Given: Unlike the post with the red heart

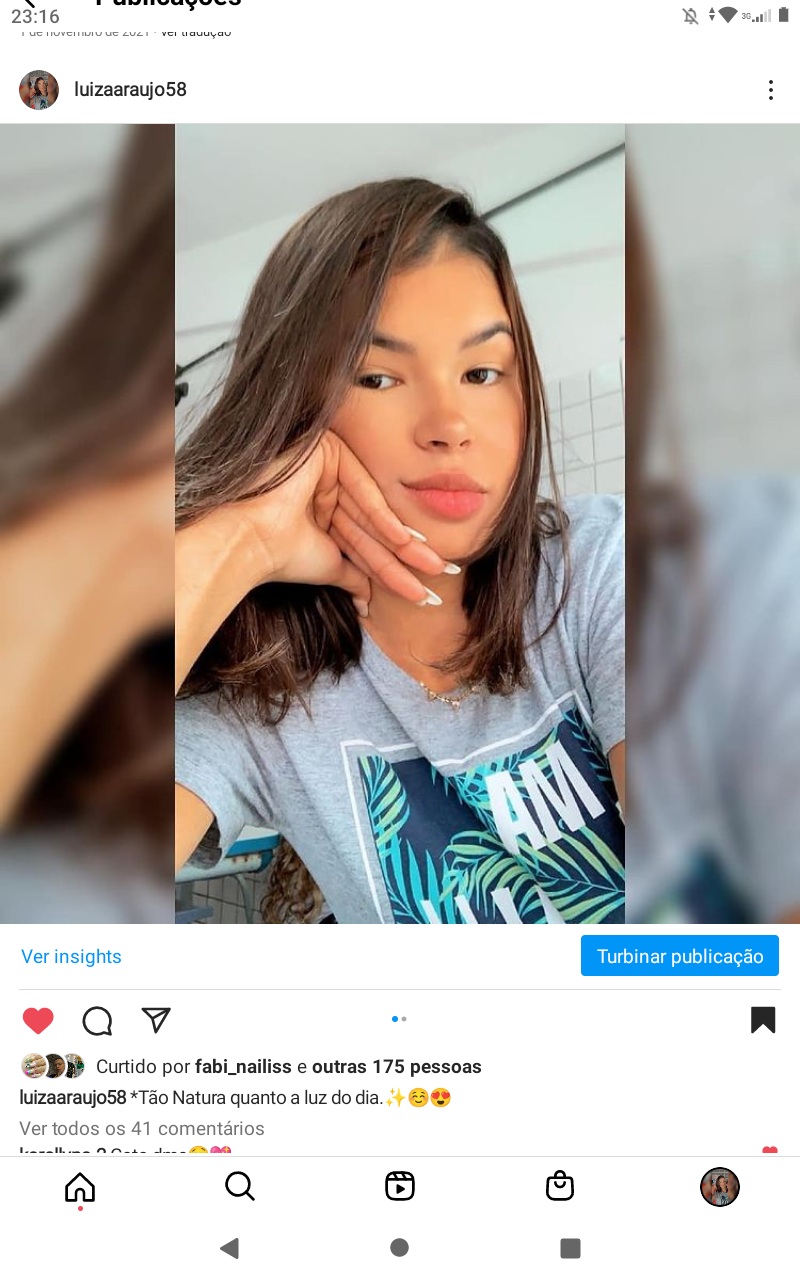Looking at the screenshot, I should [38, 1020].
